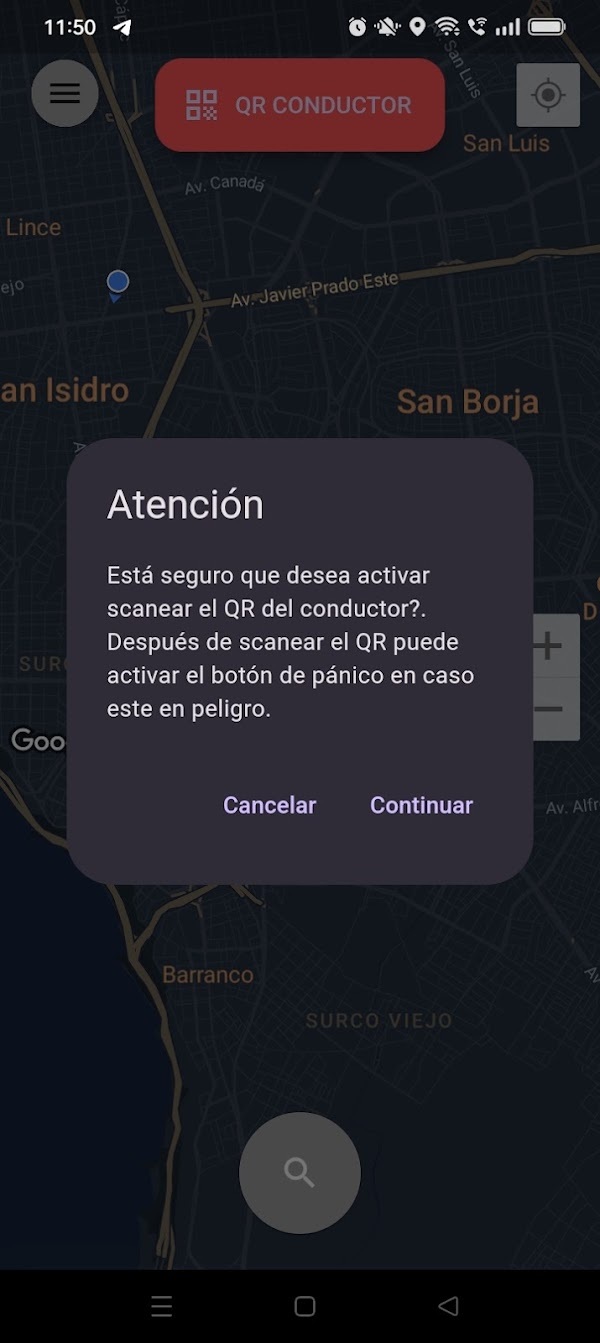Tap the QR CONDUCTOR button
This screenshot has height=1343, width=600.
300,105
